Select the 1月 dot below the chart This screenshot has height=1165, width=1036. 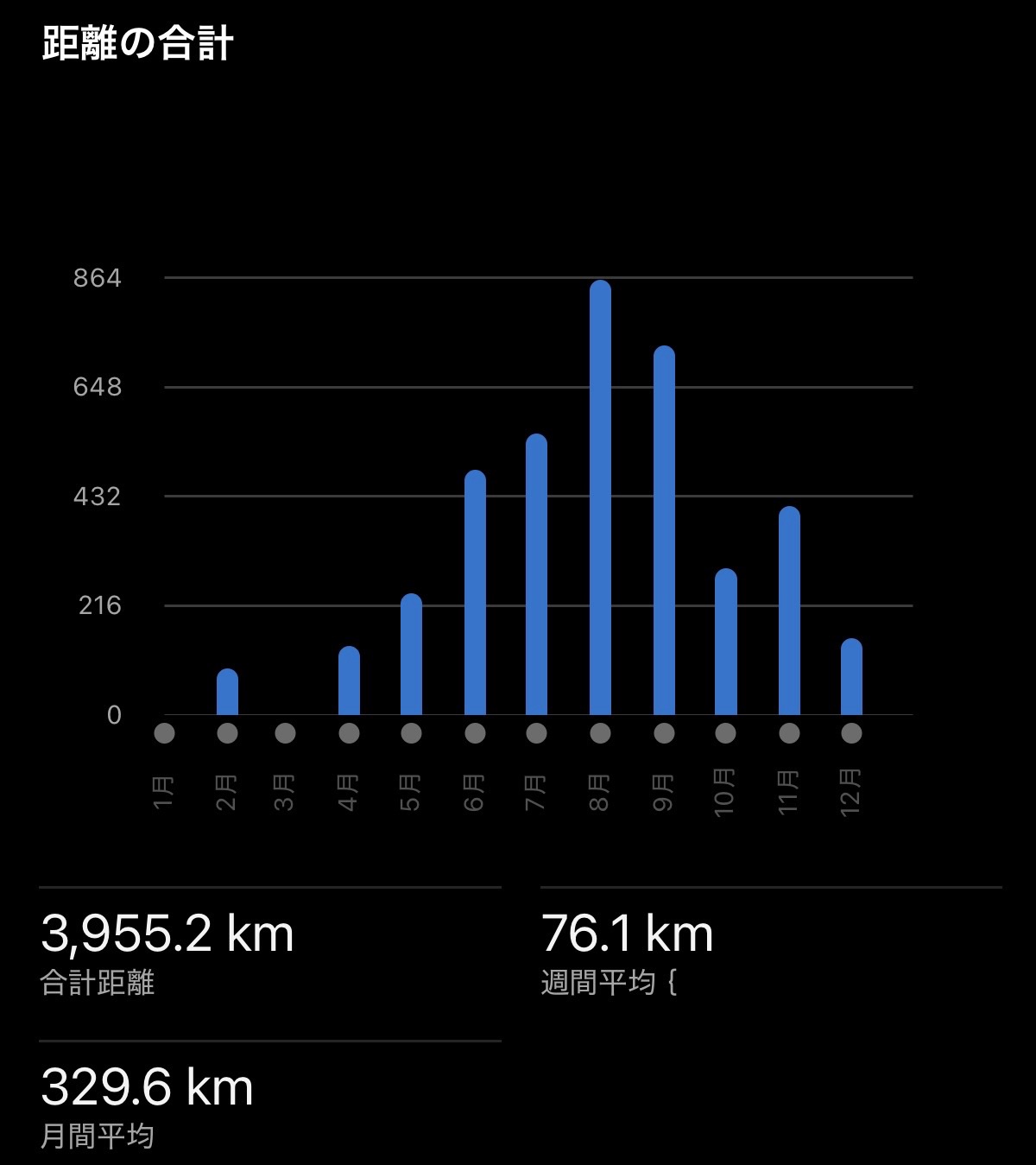point(164,733)
